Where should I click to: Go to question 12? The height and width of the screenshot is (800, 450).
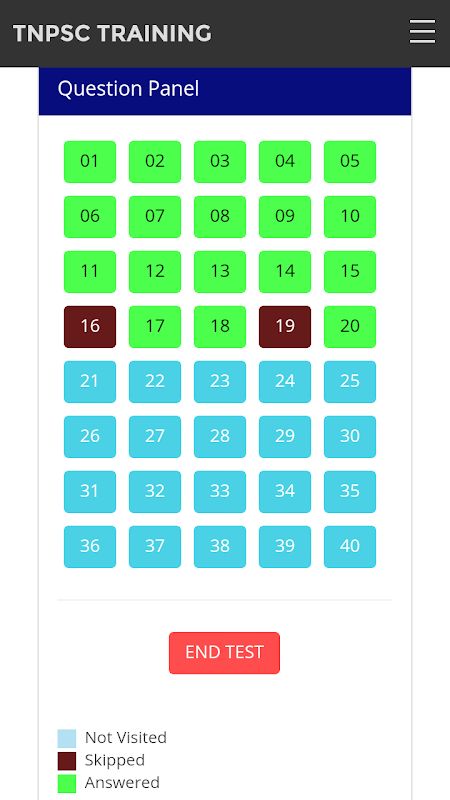(x=155, y=271)
